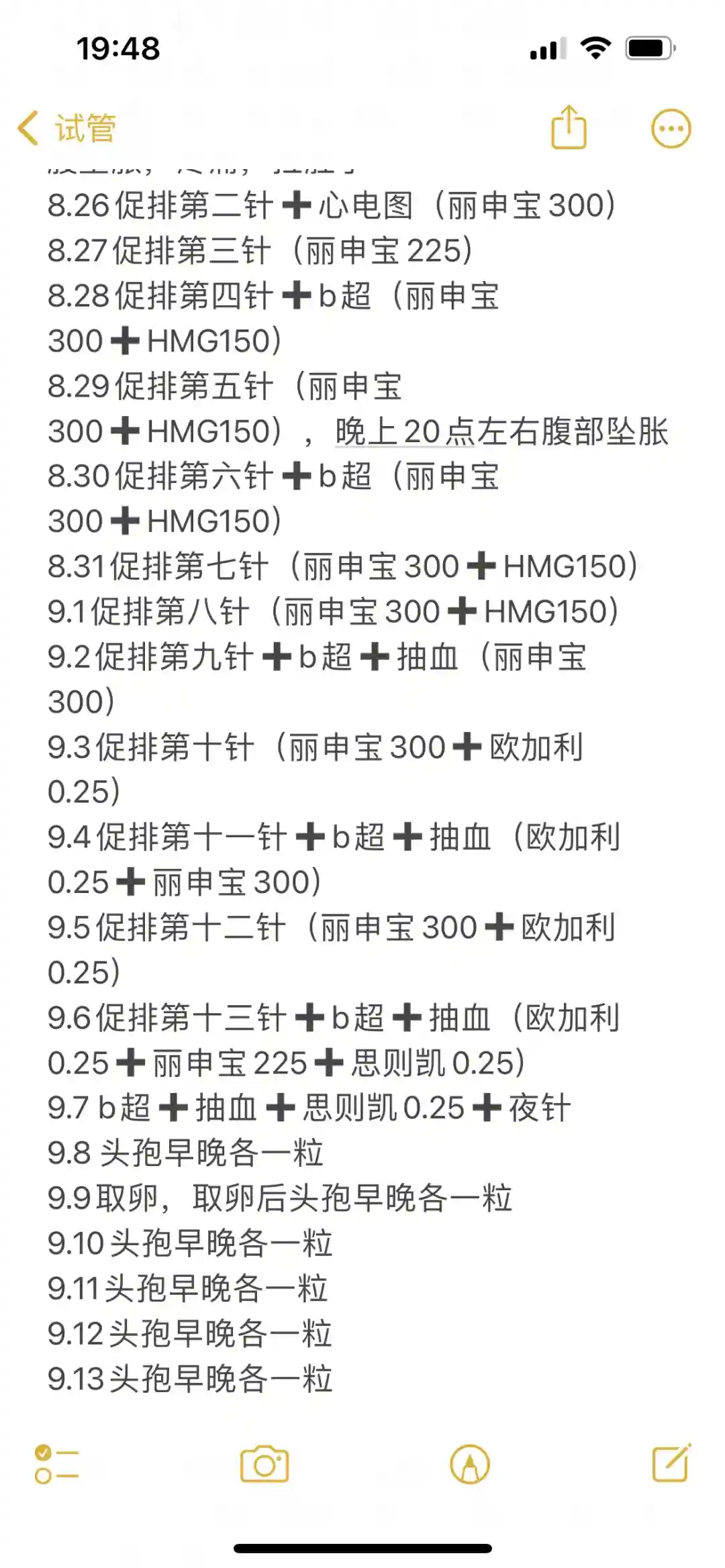Image resolution: width=725 pixels, height=1568 pixels.
Task: Add a checklist to the note
Action: [x=56, y=1464]
